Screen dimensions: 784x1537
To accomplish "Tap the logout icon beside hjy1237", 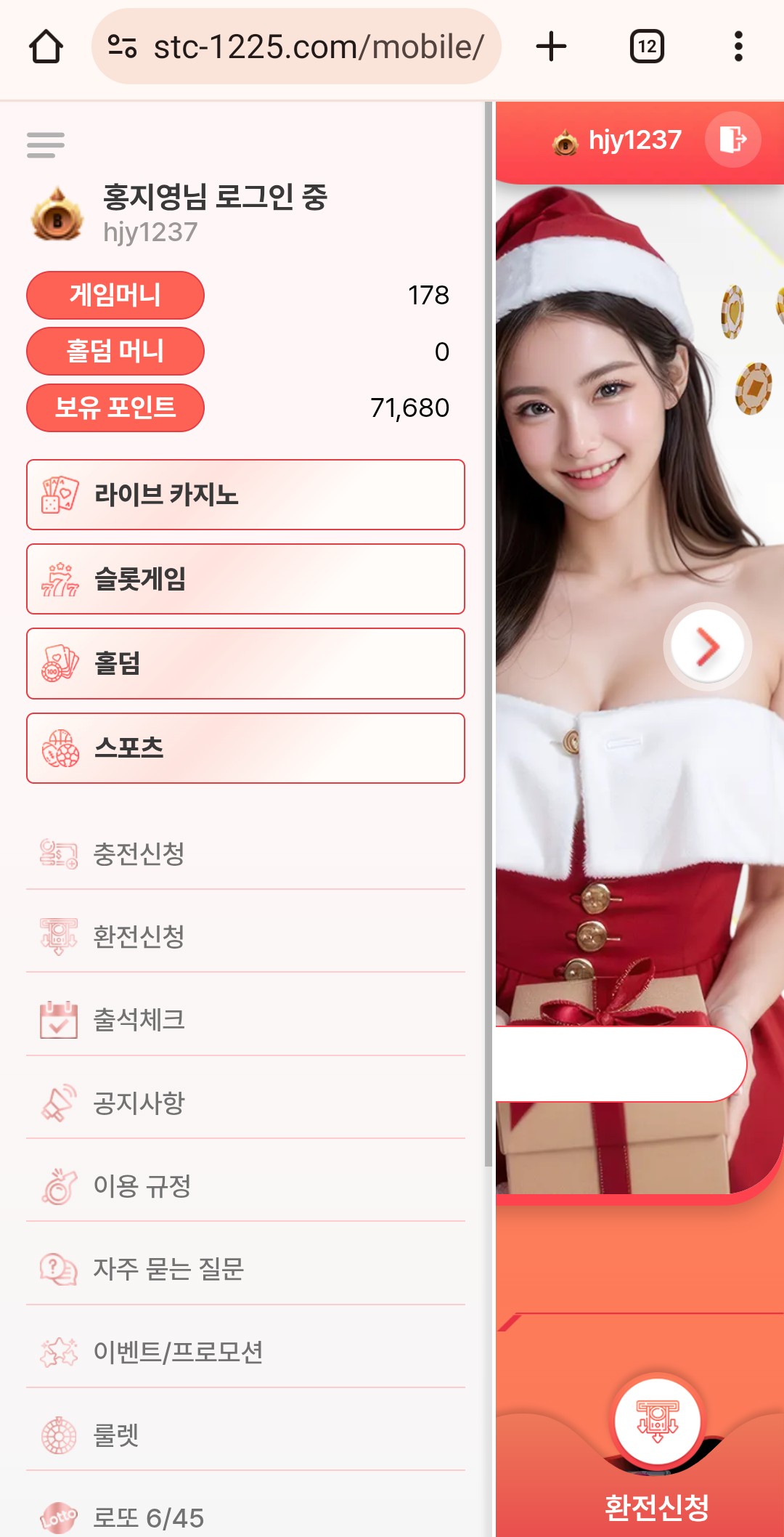I will click(732, 139).
